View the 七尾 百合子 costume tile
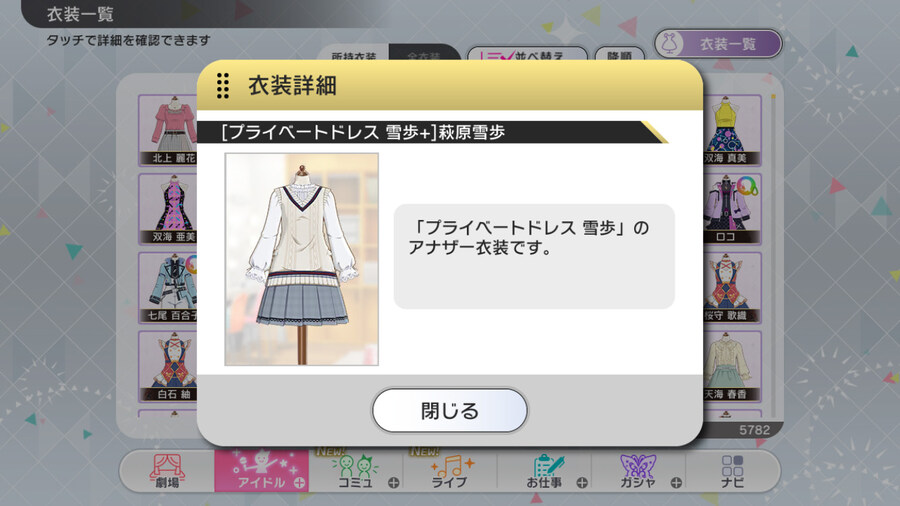 point(167,288)
